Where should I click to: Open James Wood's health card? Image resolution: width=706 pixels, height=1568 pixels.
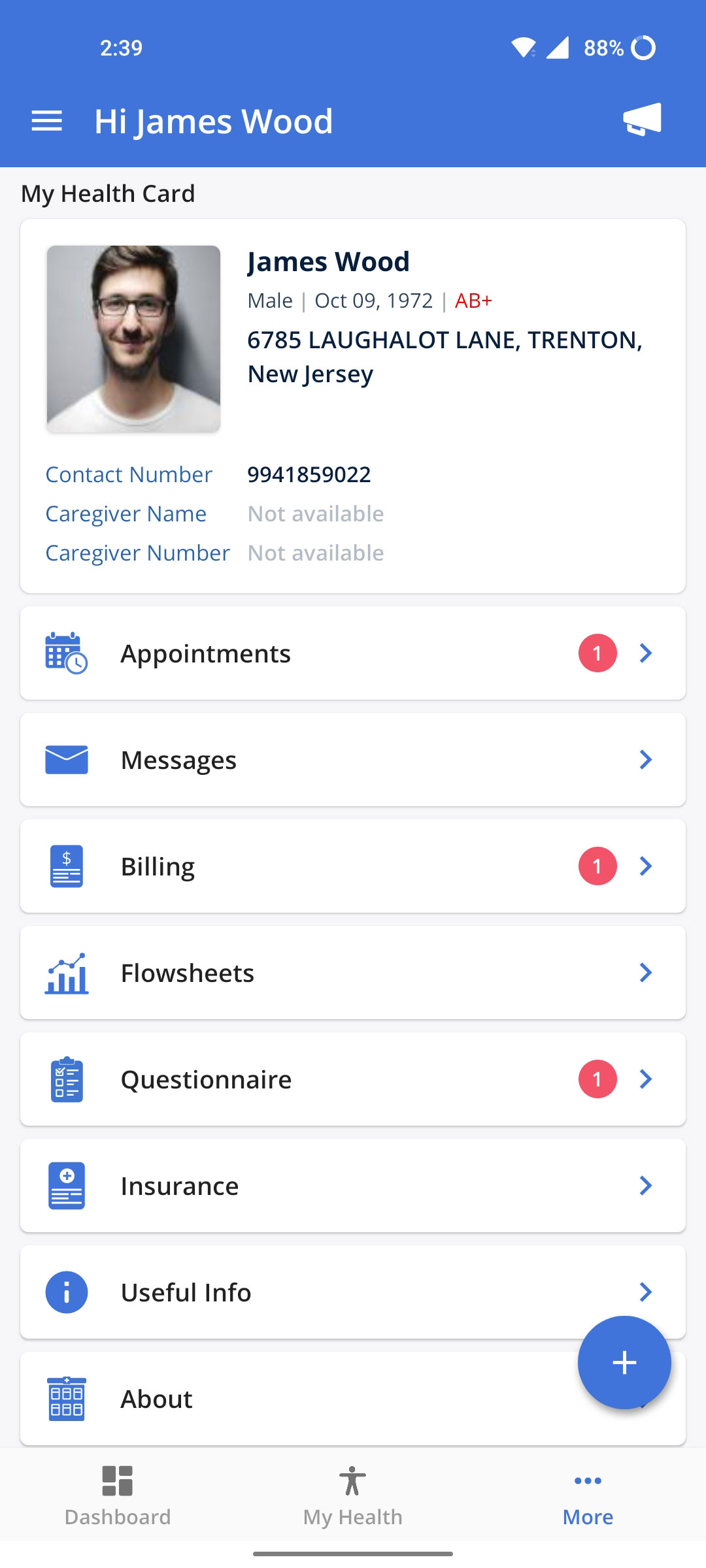353,405
